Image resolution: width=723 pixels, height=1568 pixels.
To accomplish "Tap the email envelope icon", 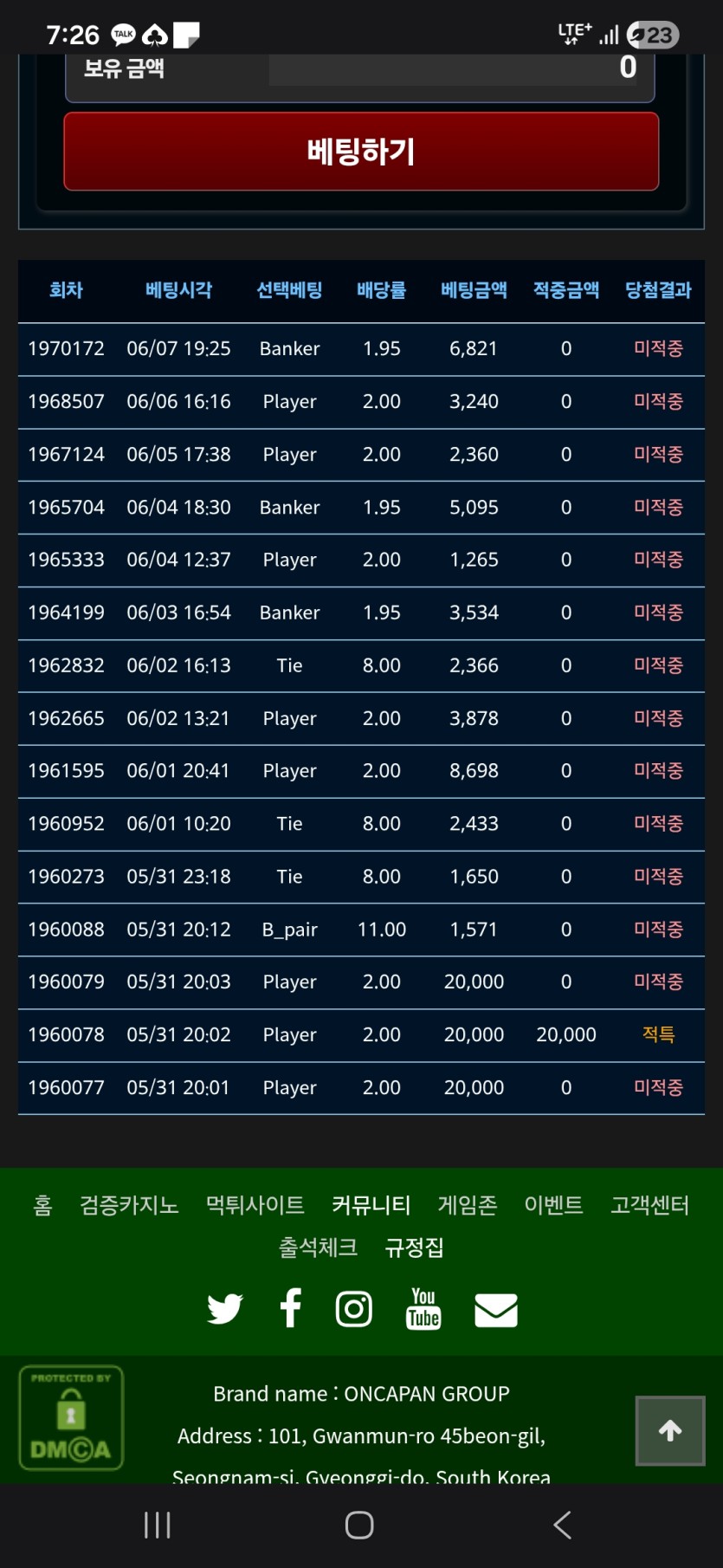I will point(496,1310).
